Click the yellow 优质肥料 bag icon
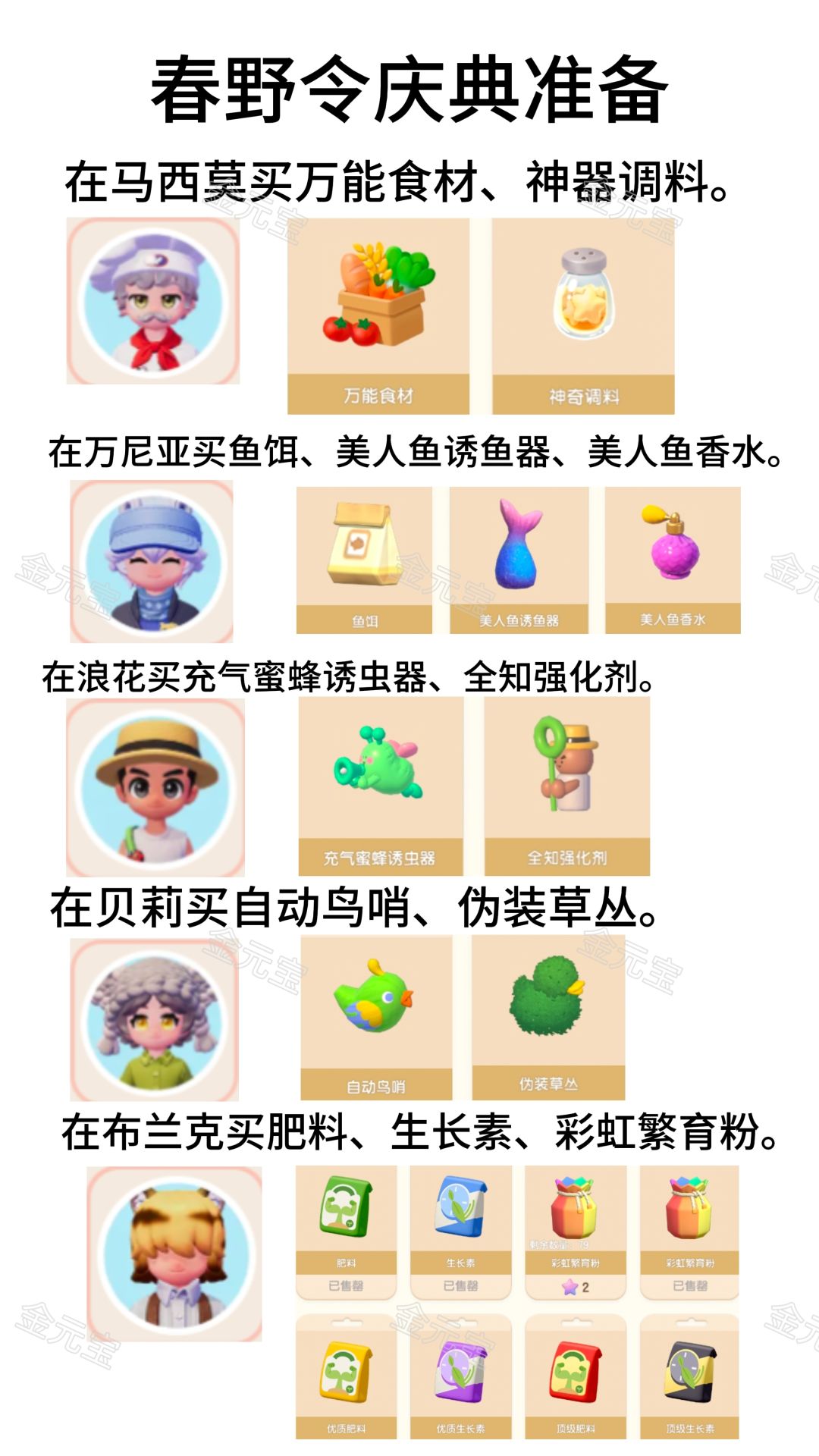Viewport: 819px width, 1456px height. click(349, 1373)
